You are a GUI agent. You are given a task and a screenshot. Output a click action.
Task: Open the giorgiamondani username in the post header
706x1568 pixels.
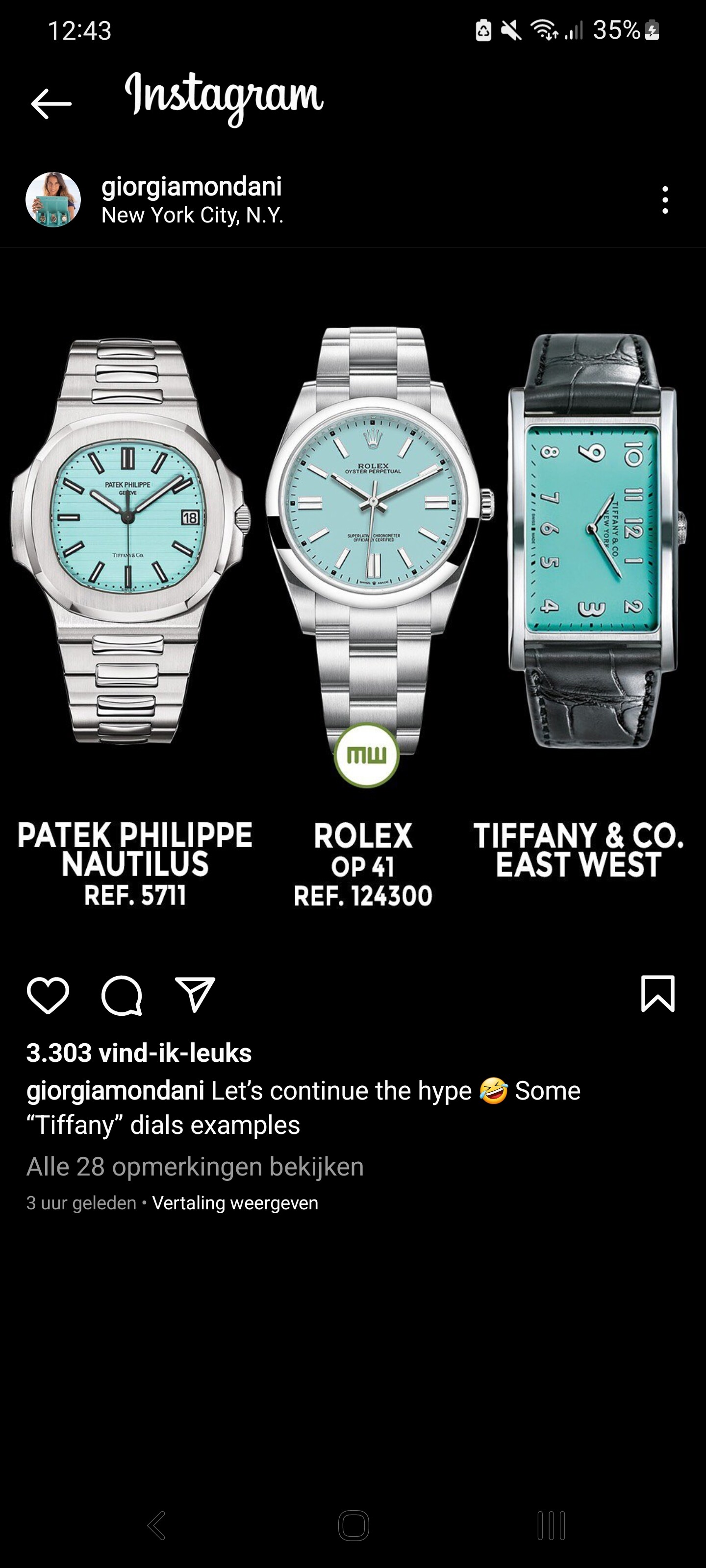tap(191, 186)
